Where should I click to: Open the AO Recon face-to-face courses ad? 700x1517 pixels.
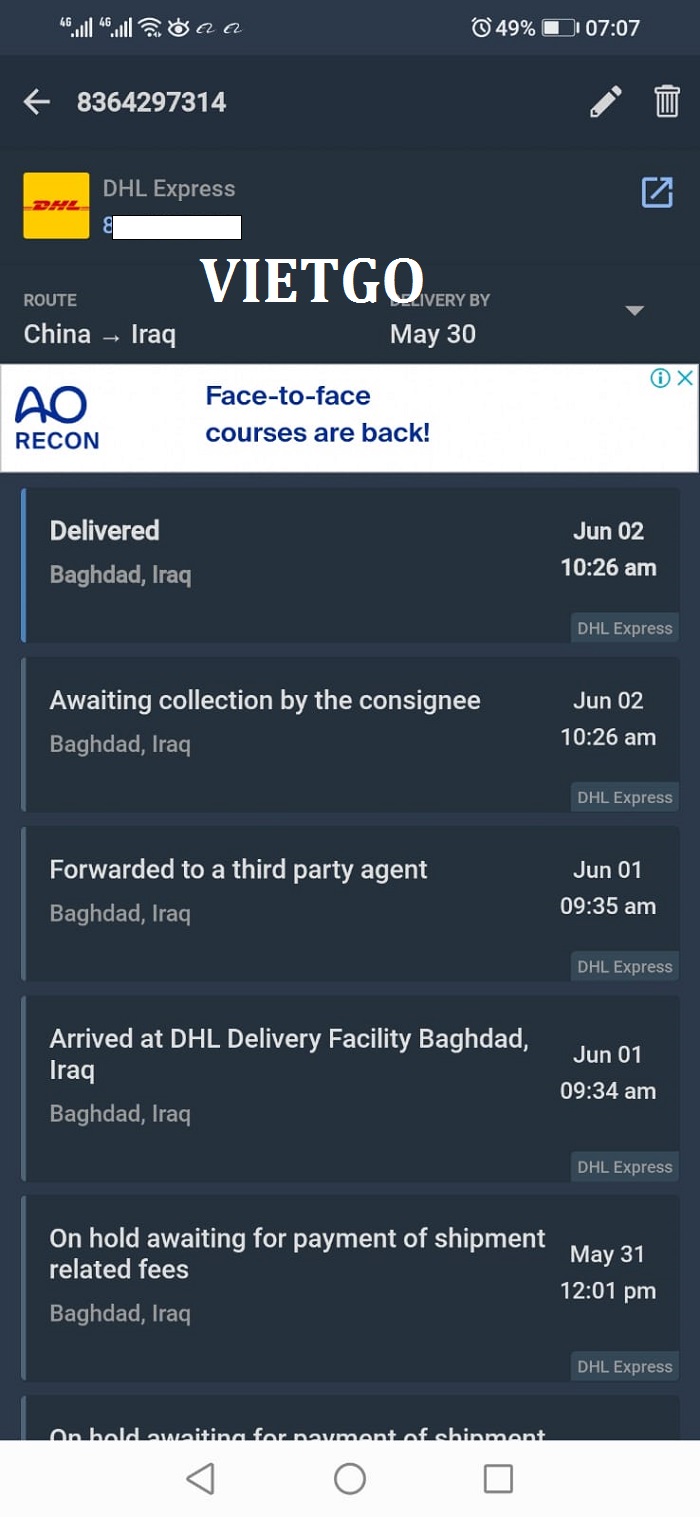click(x=317, y=415)
